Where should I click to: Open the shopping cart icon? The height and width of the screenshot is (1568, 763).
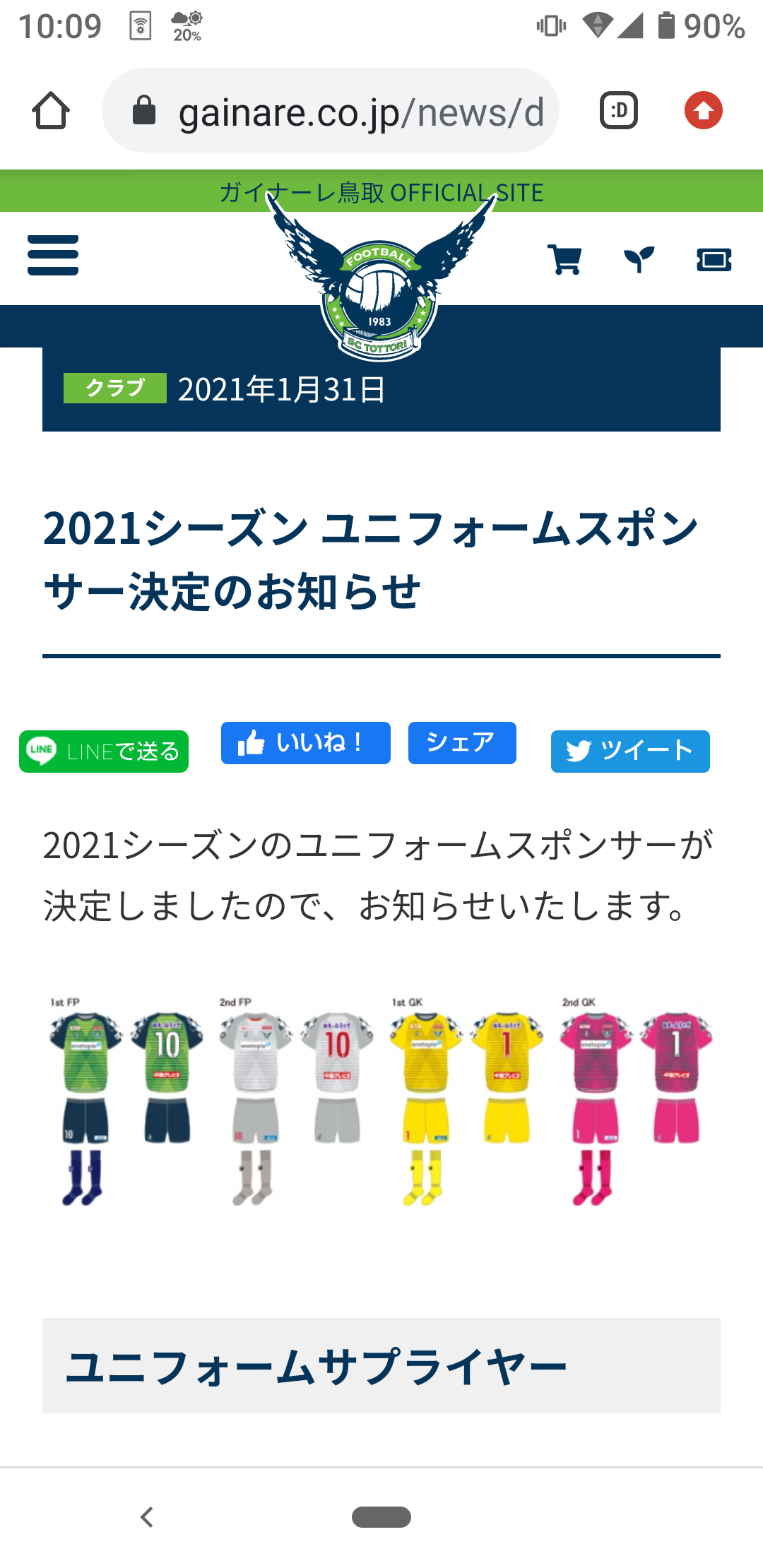(564, 259)
